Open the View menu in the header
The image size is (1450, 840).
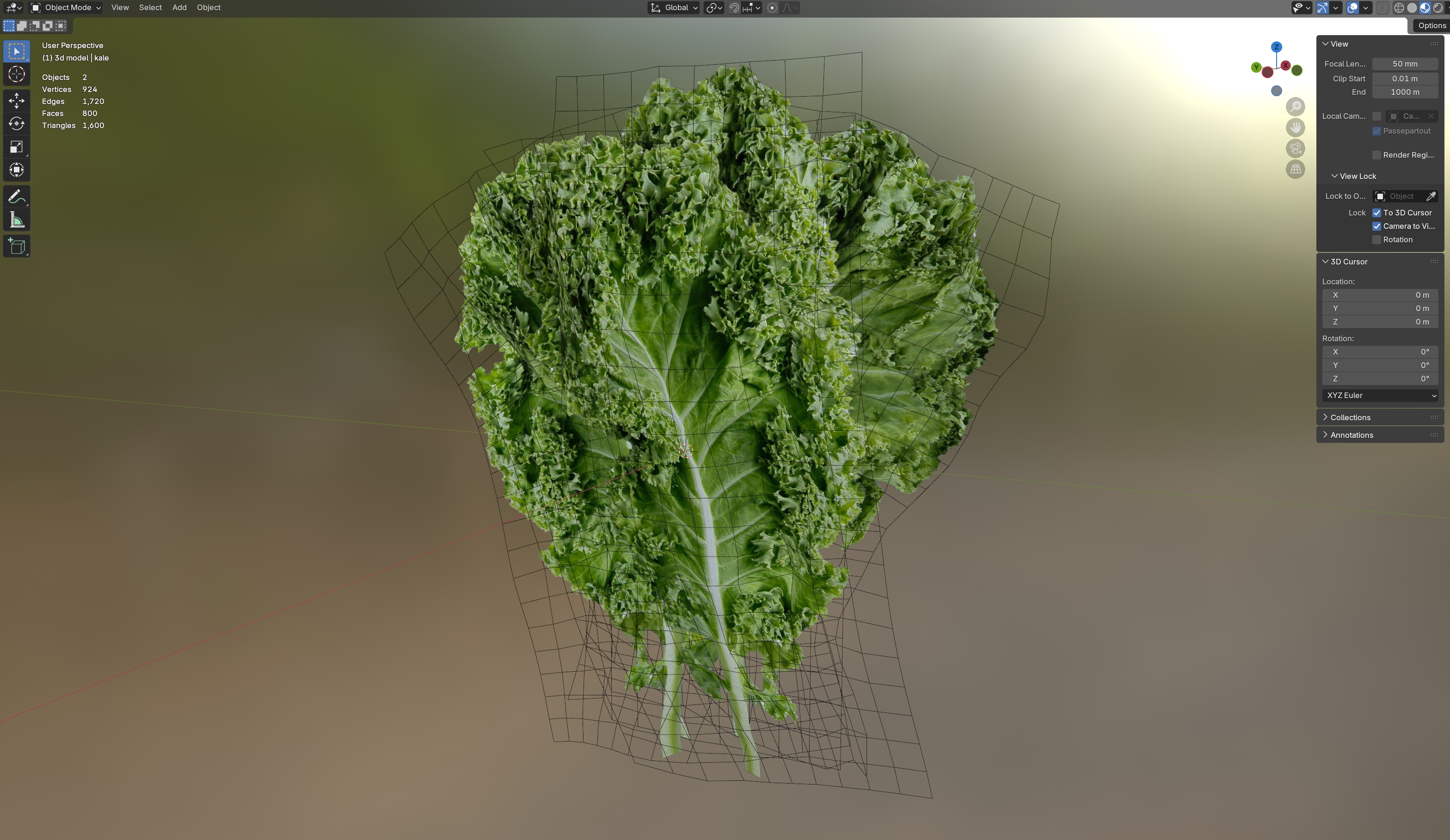120,7
